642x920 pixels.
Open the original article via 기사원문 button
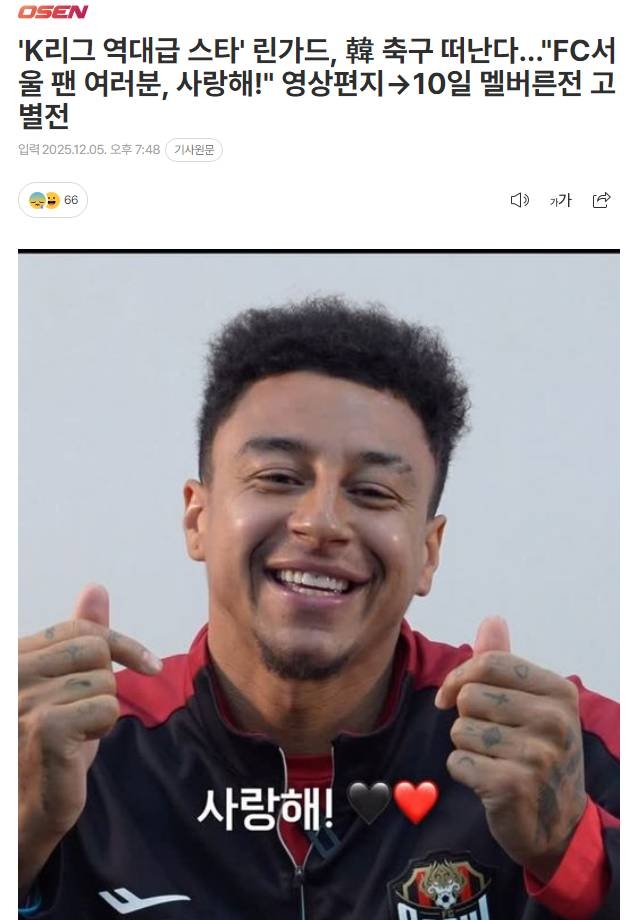coord(194,150)
